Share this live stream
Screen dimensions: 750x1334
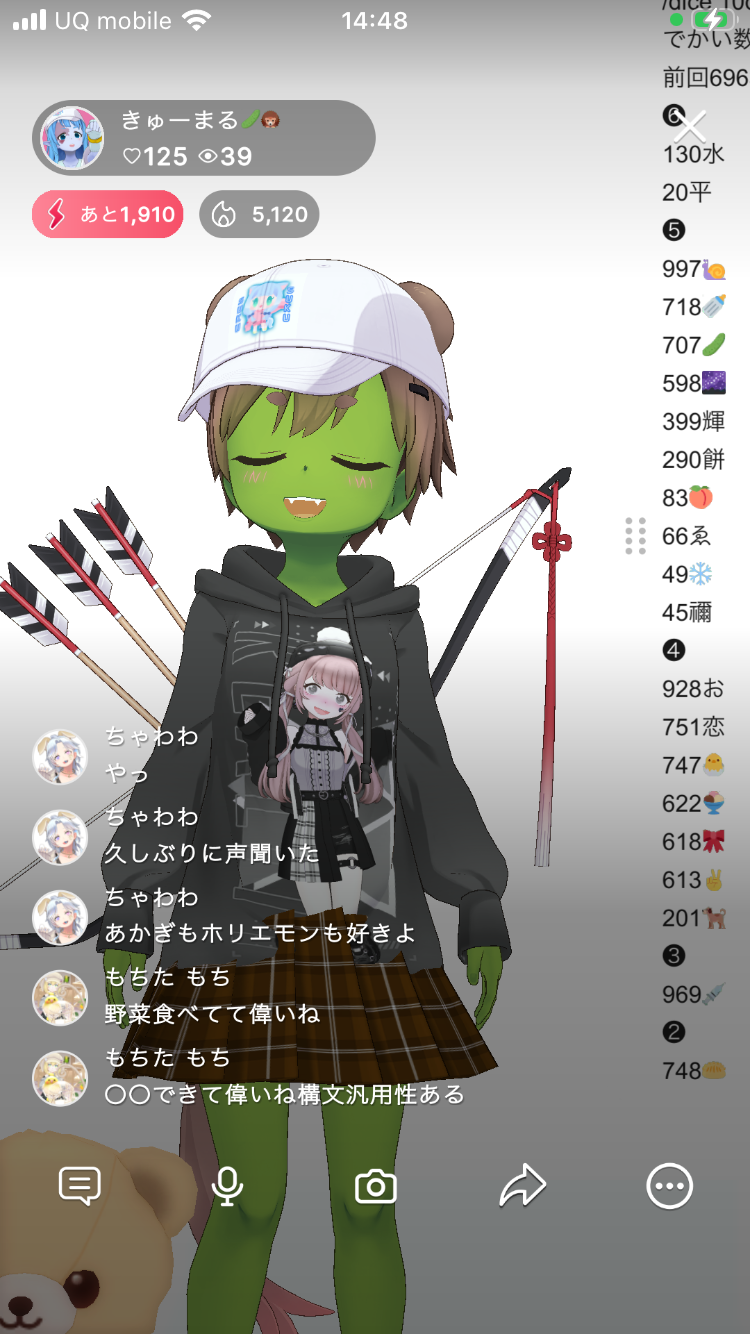pyautogui.click(x=522, y=1187)
